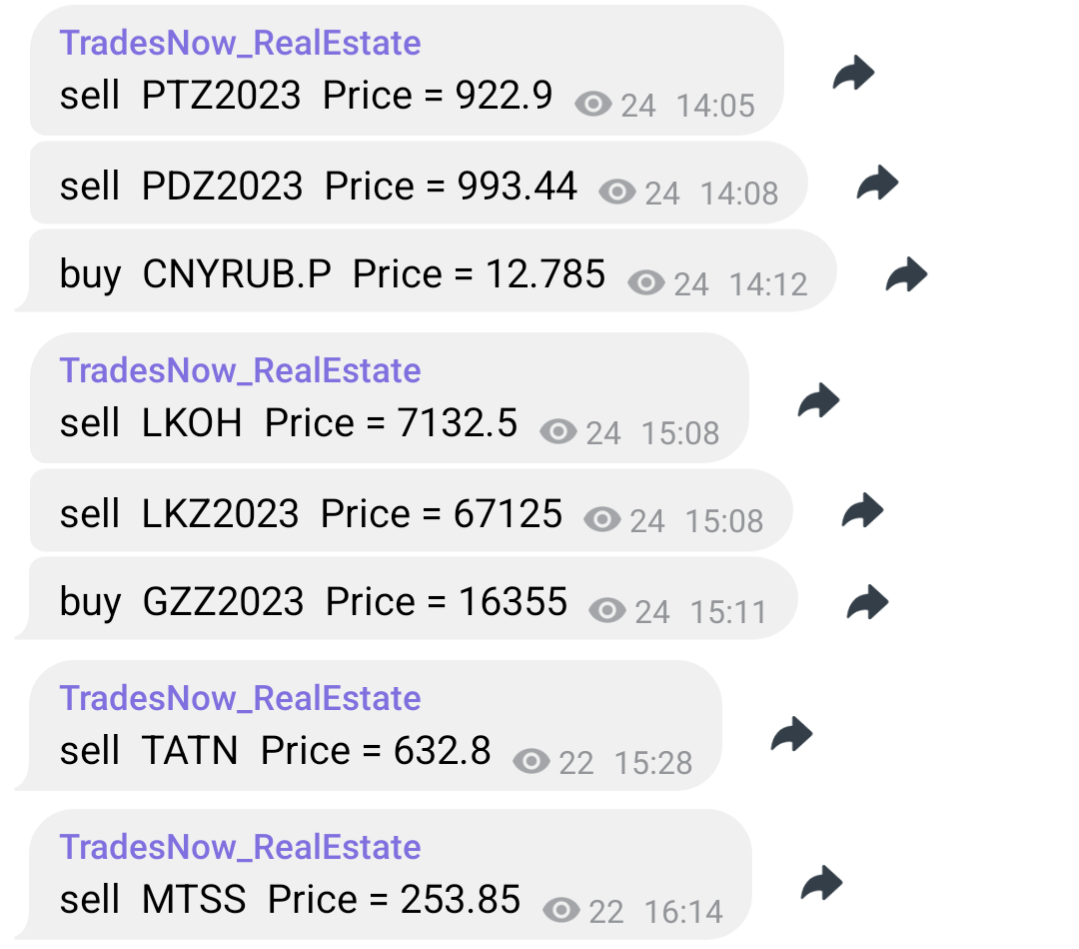Screen dimensions: 1079x949
Task: Forward the sell PTZ2023 message
Action: [853, 73]
